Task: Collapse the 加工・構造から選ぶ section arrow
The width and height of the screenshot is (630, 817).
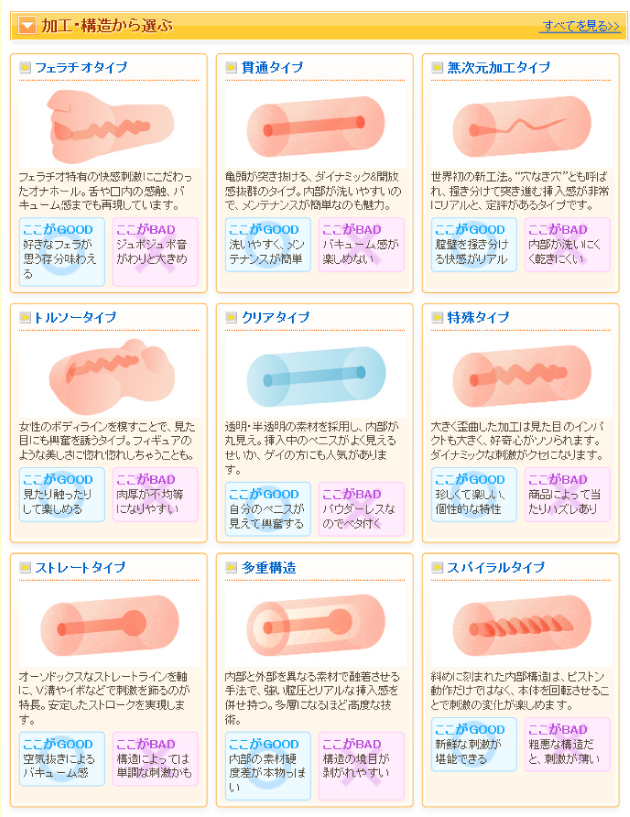Action: coord(27,25)
